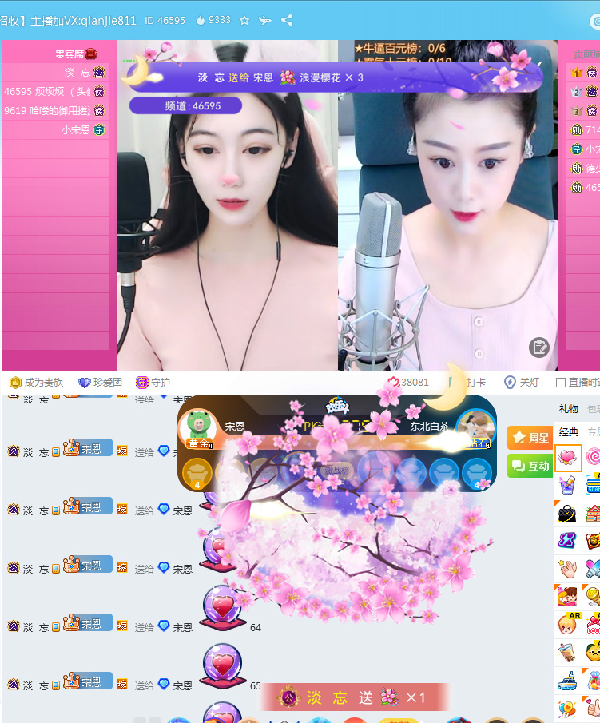Viewport: 600px width, 723px height.
Task: Tick the 直播间 checkbox
Action: coord(561,382)
